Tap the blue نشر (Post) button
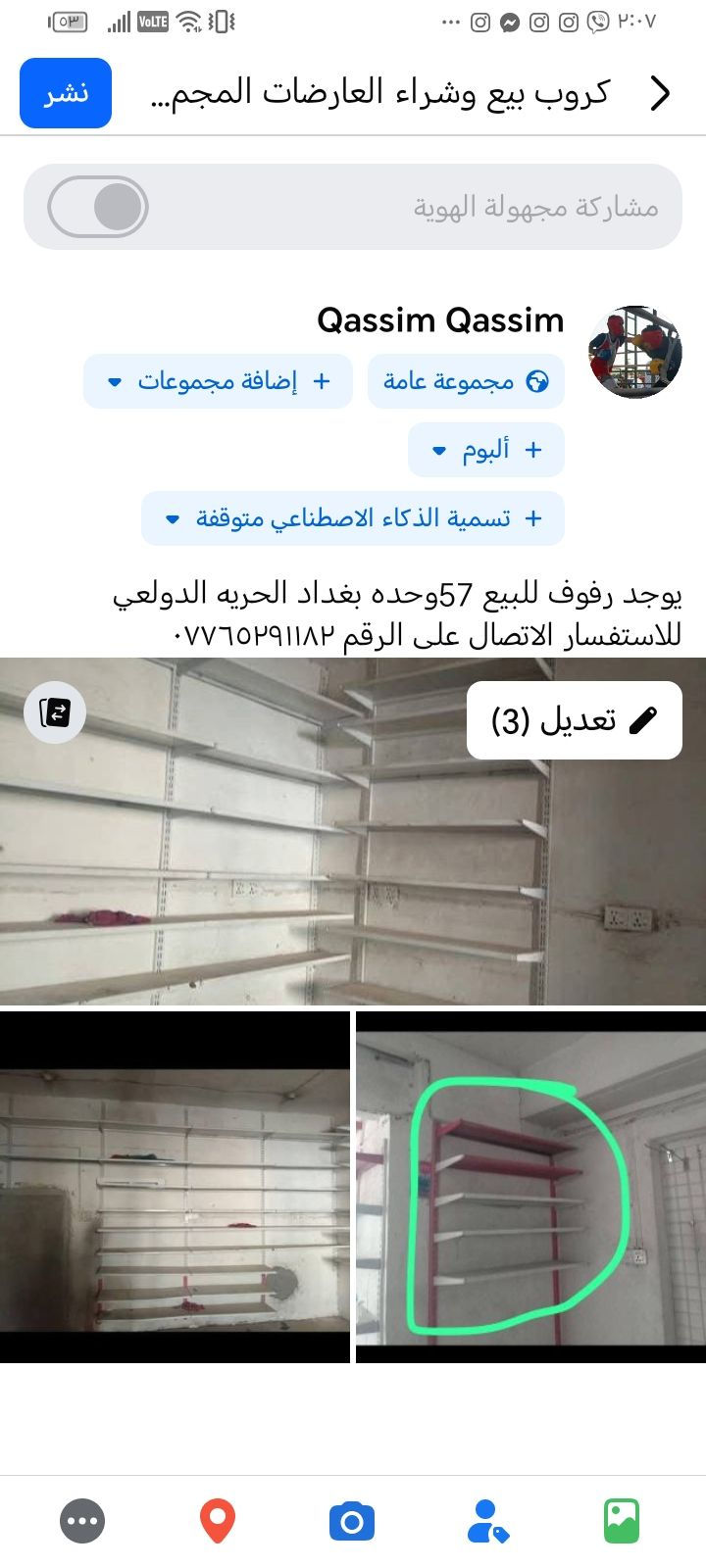The image size is (706, 1568). click(x=66, y=93)
